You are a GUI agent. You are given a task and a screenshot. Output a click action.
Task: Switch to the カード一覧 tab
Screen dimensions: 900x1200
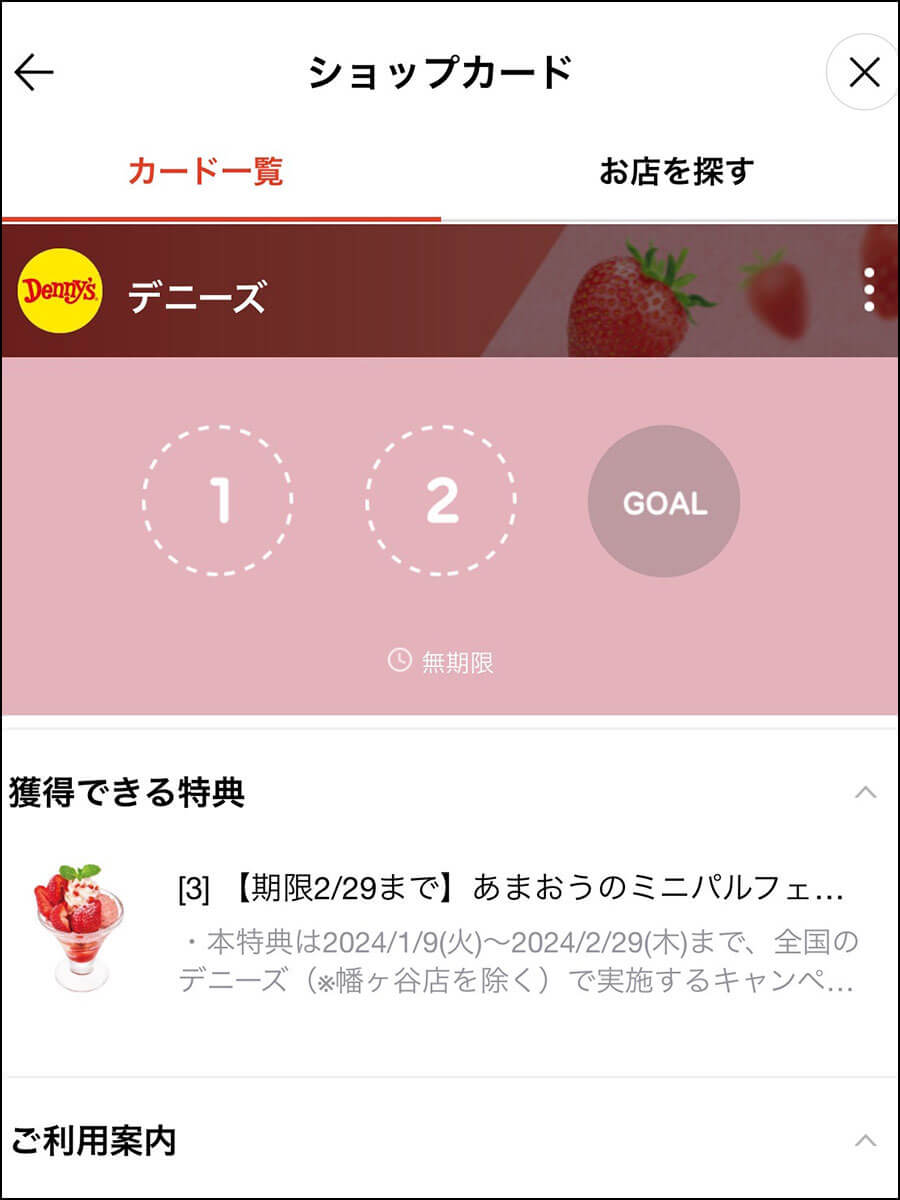206,172
